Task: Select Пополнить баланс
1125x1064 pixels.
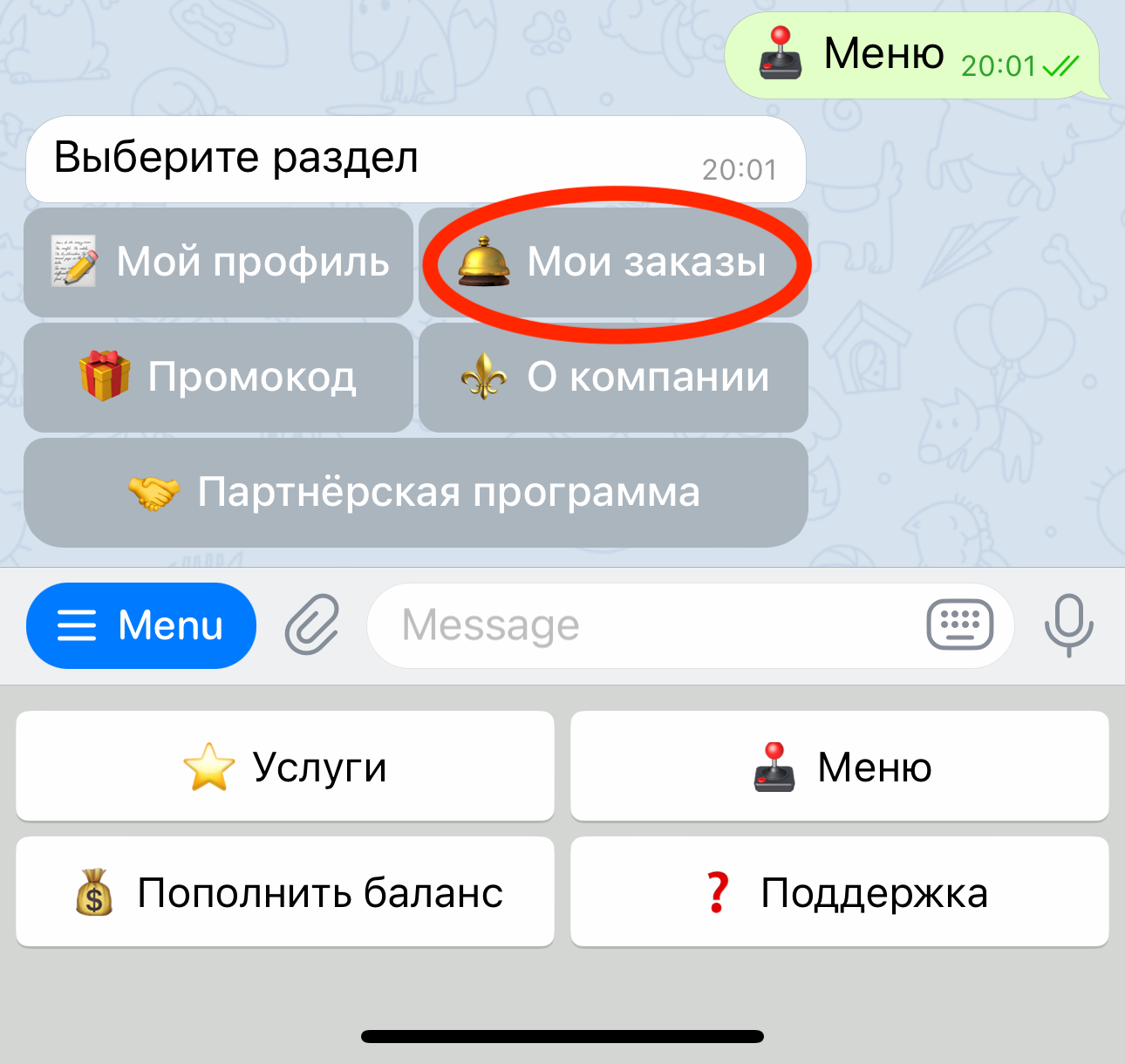Action: [285, 892]
